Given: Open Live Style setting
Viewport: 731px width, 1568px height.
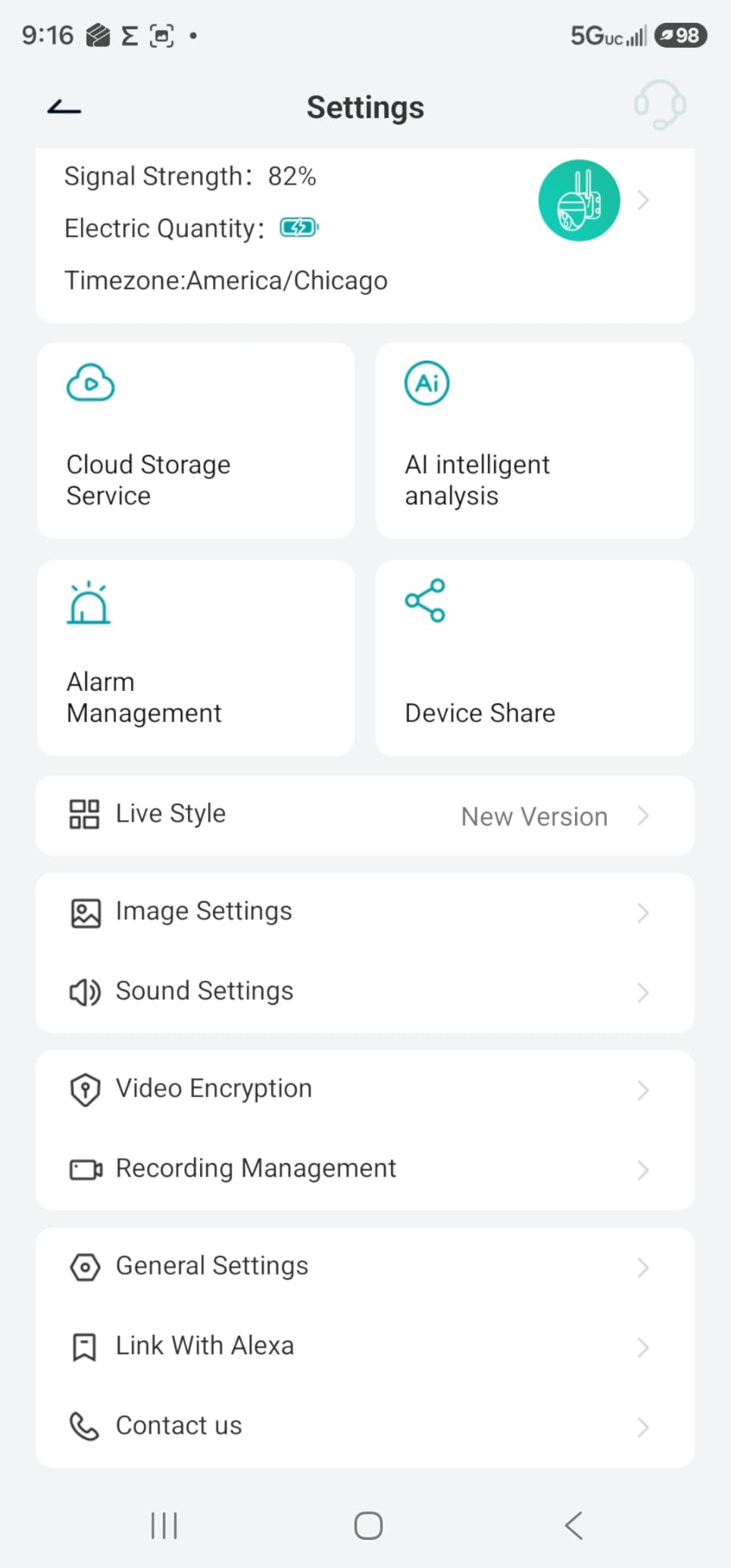Looking at the screenshot, I should tap(365, 816).
